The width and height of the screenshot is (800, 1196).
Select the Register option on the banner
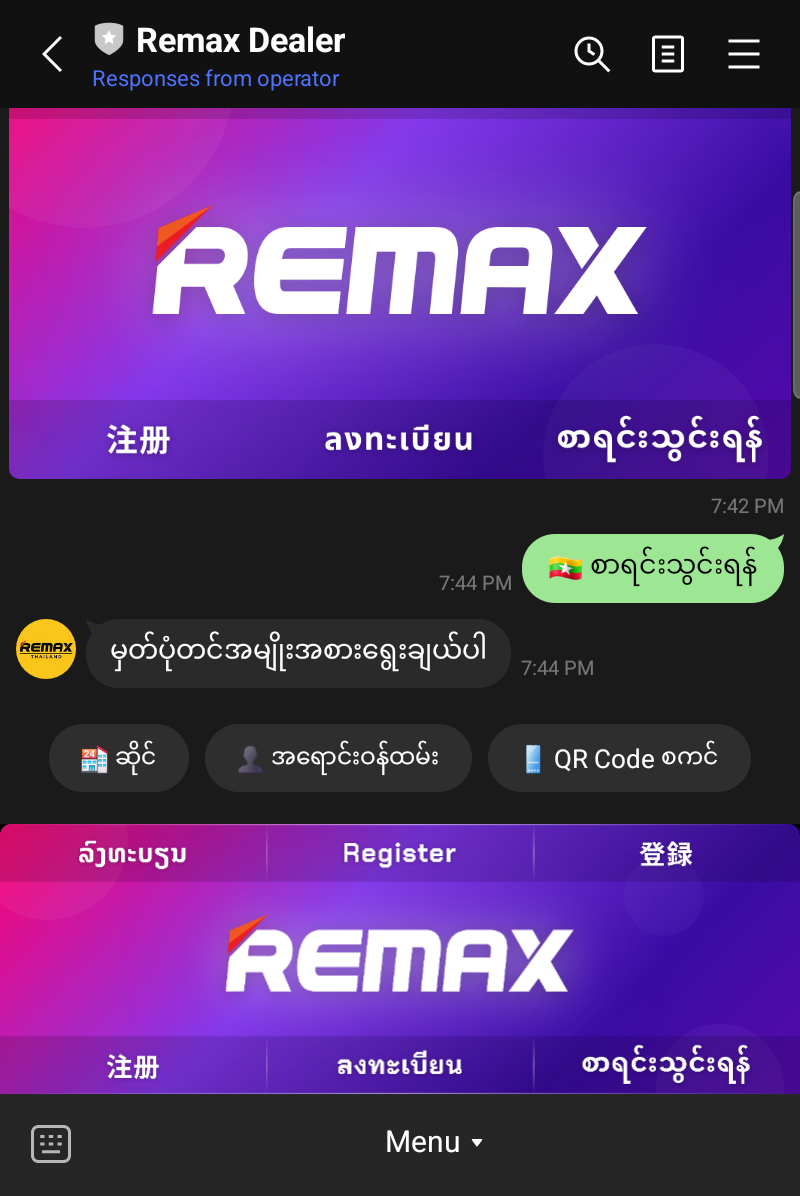(x=399, y=852)
